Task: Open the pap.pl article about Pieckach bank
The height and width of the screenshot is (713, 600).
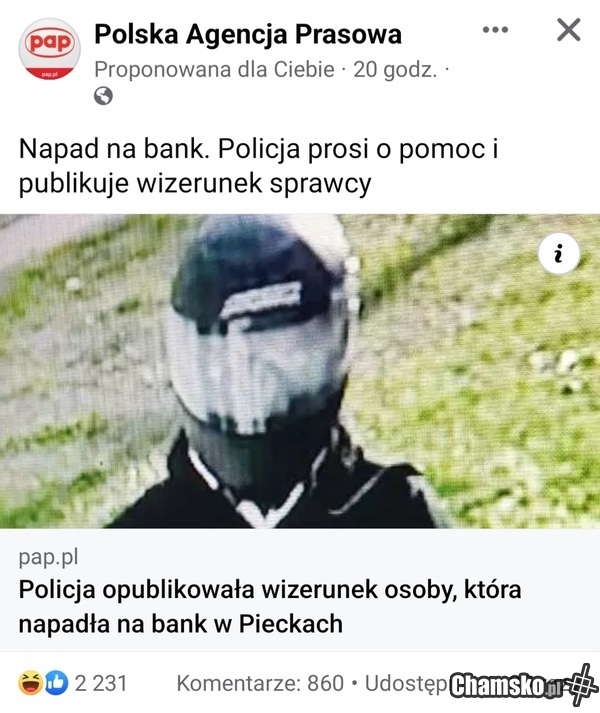Action: click(x=270, y=606)
